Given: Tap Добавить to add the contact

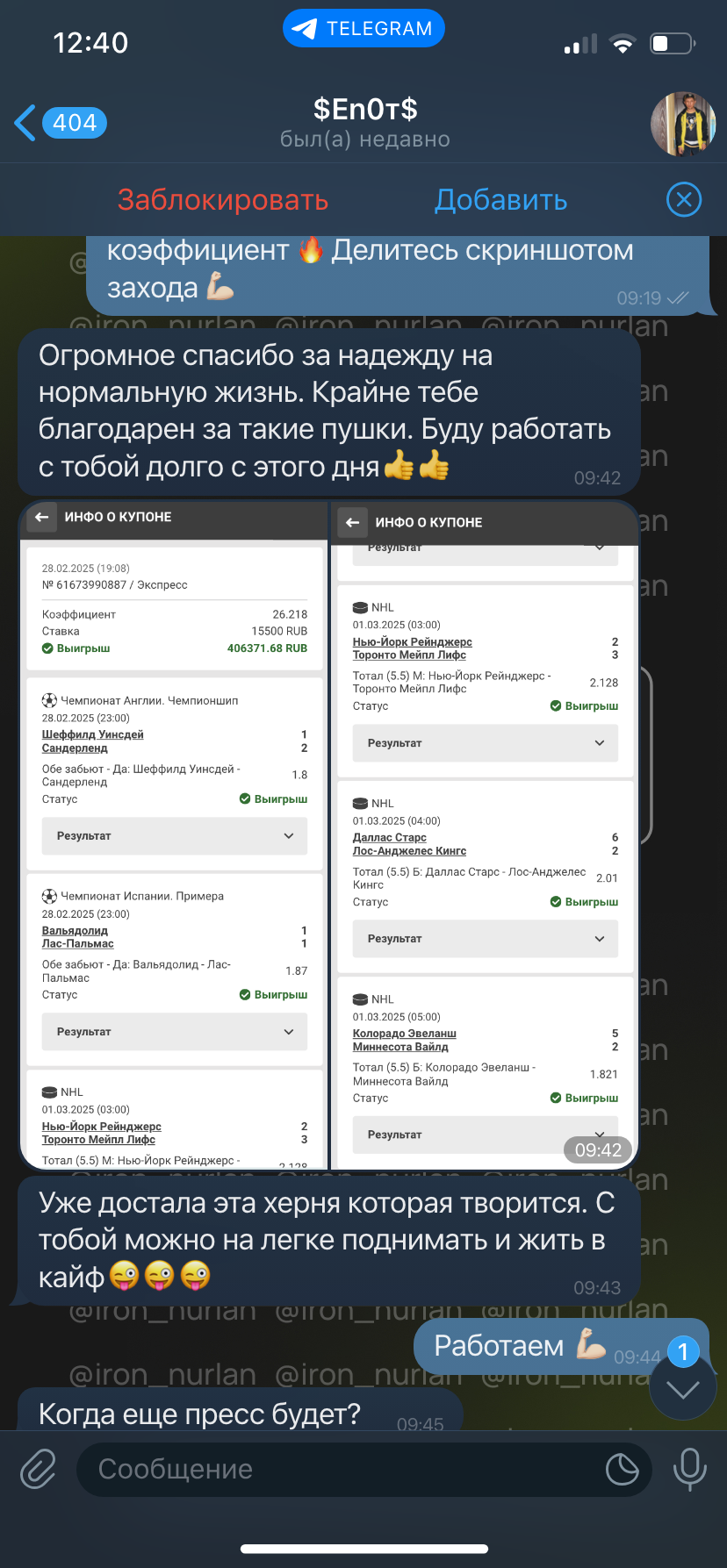Looking at the screenshot, I should [501, 200].
